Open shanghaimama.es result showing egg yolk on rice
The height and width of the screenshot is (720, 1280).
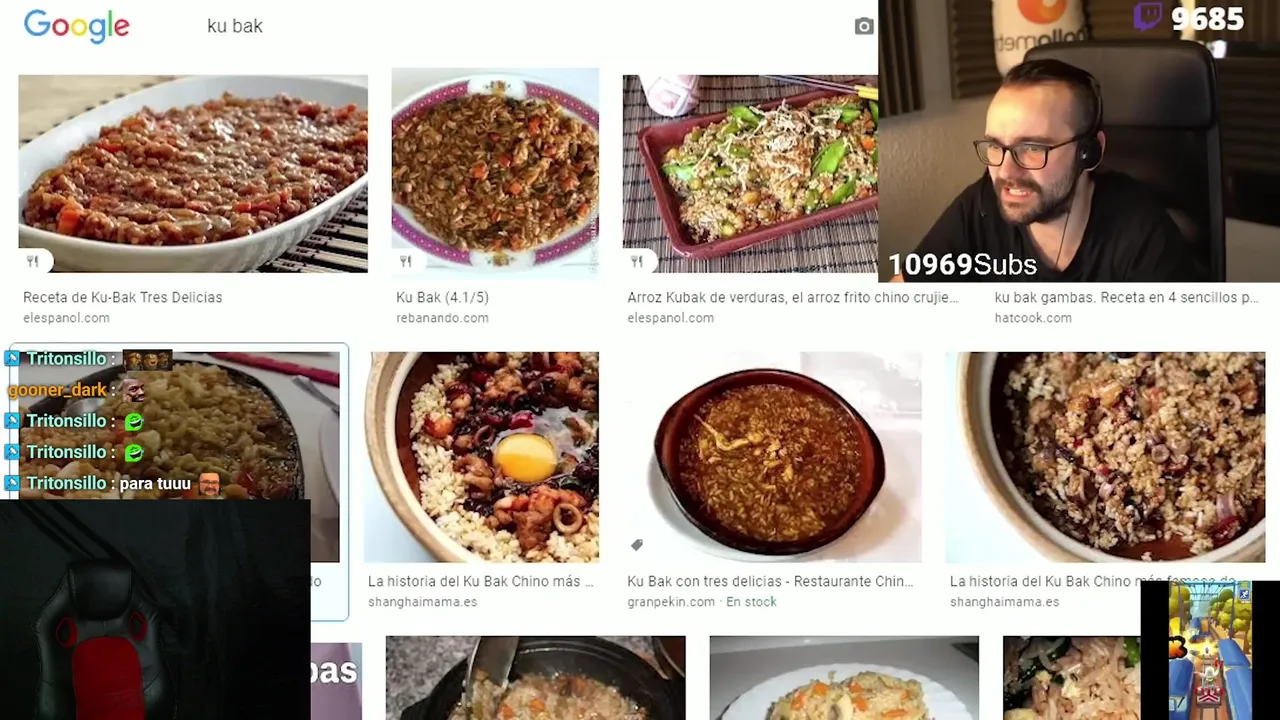(482, 457)
